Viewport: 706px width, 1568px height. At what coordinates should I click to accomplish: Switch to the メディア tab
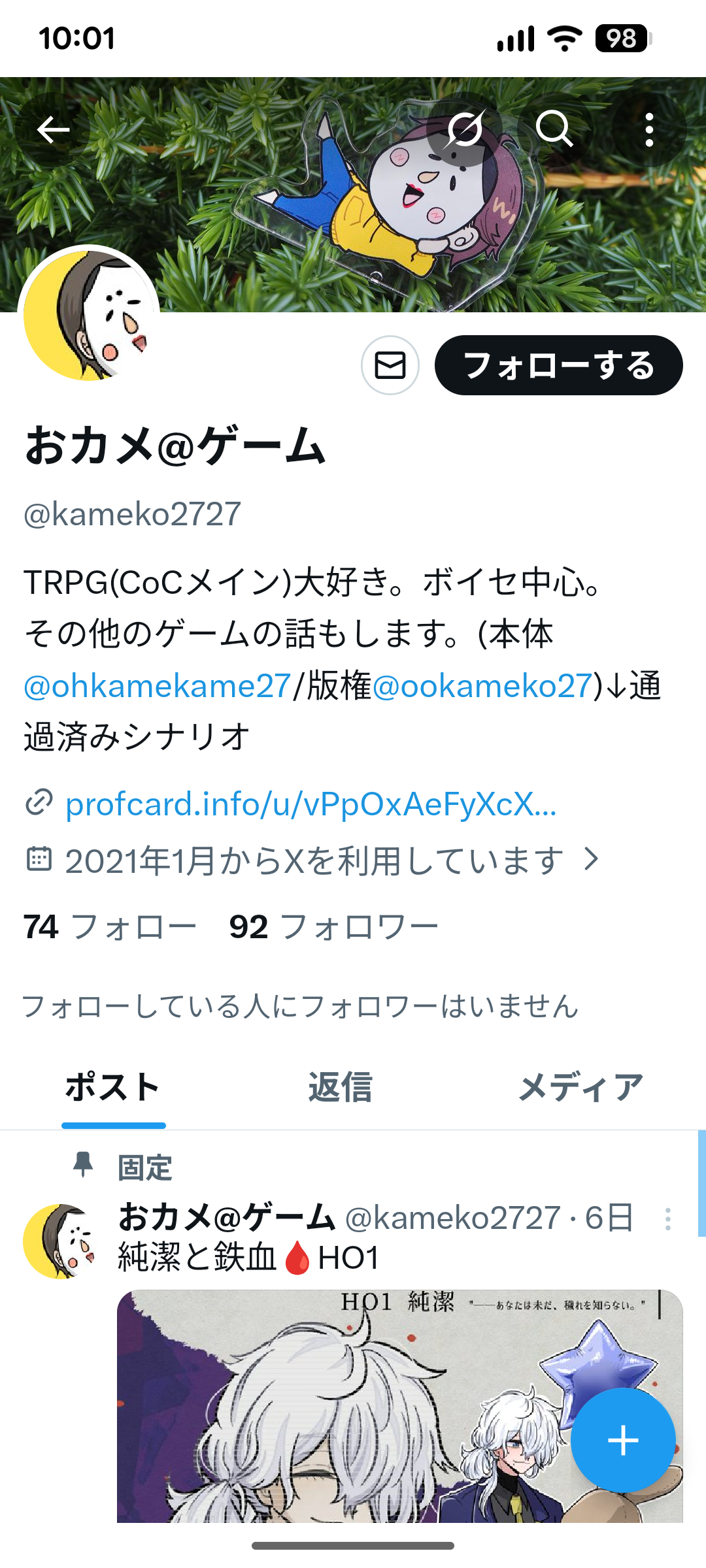(580, 1088)
